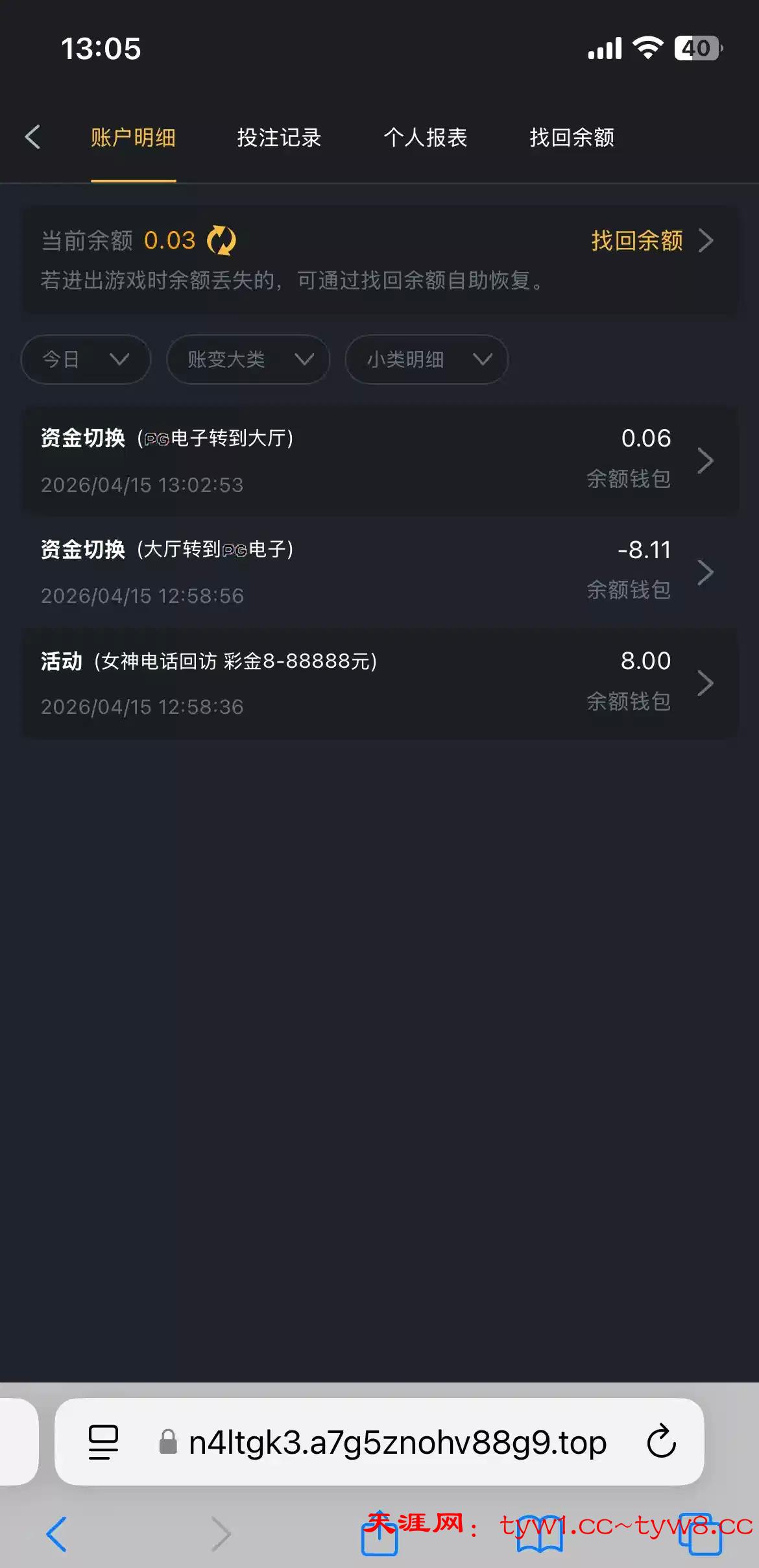The width and height of the screenshot is (759, 1568).
Task: Expand the 账变大类 dropdown
Action: click(x=248, y=359)
